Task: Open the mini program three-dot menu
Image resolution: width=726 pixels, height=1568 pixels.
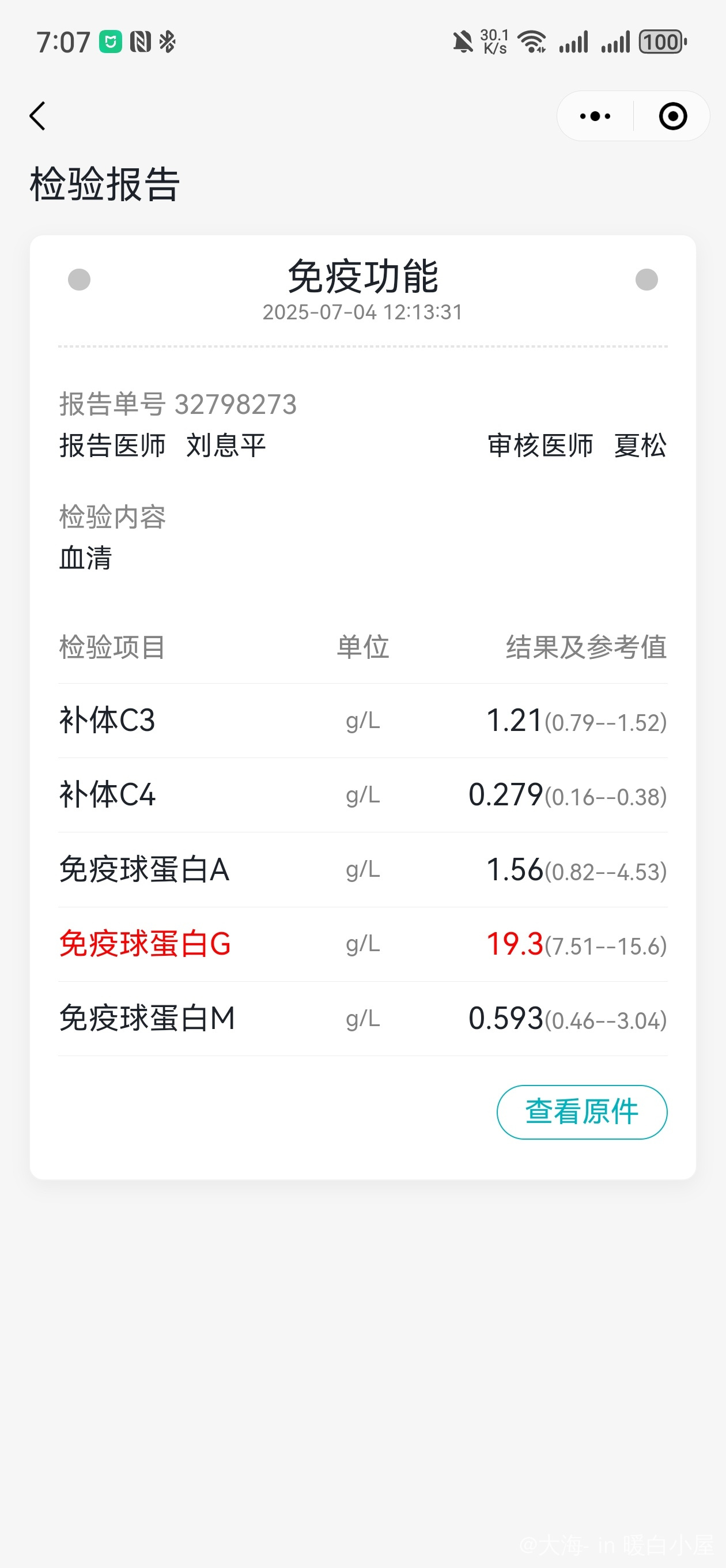Action: pos(595,116)
